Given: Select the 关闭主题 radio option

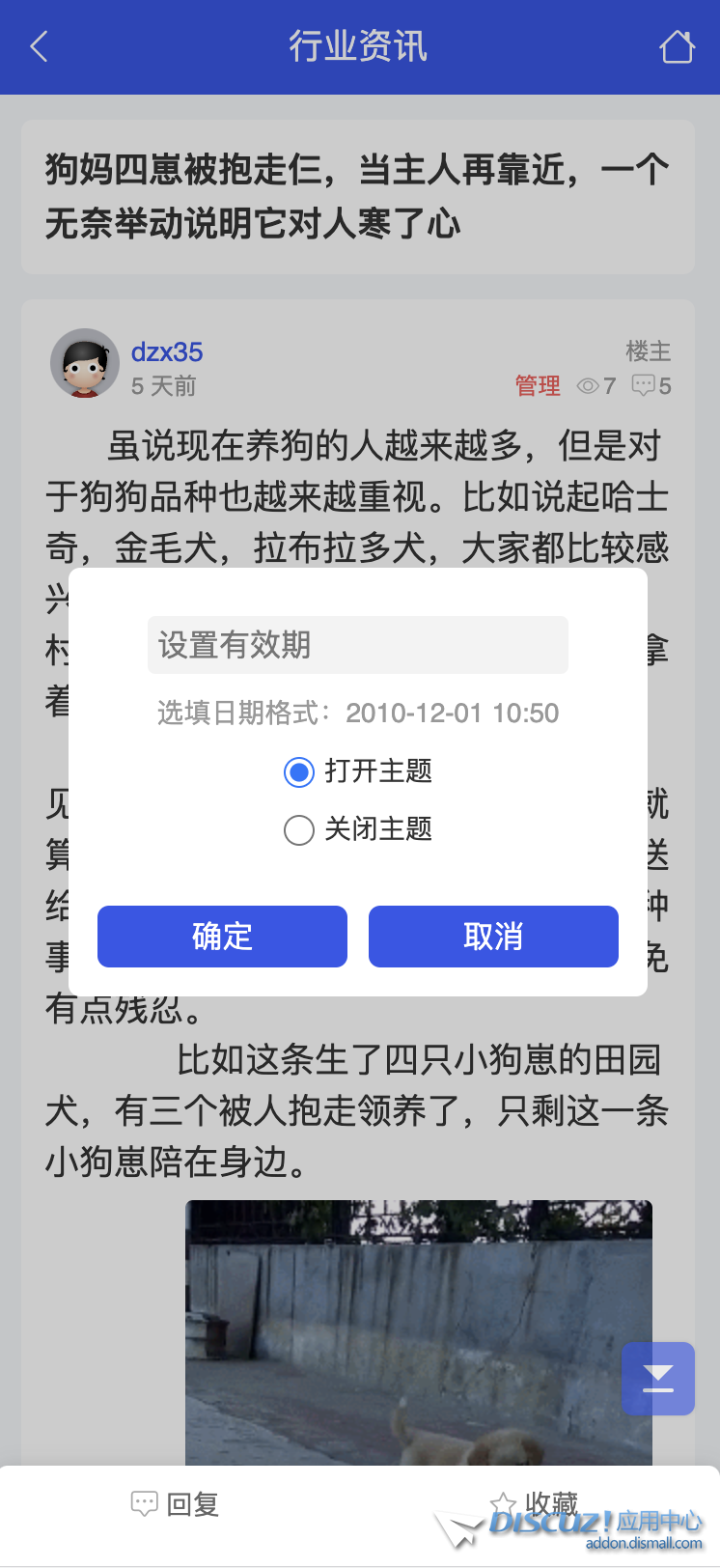Looking at the screenshot, I should coord(299,829).
